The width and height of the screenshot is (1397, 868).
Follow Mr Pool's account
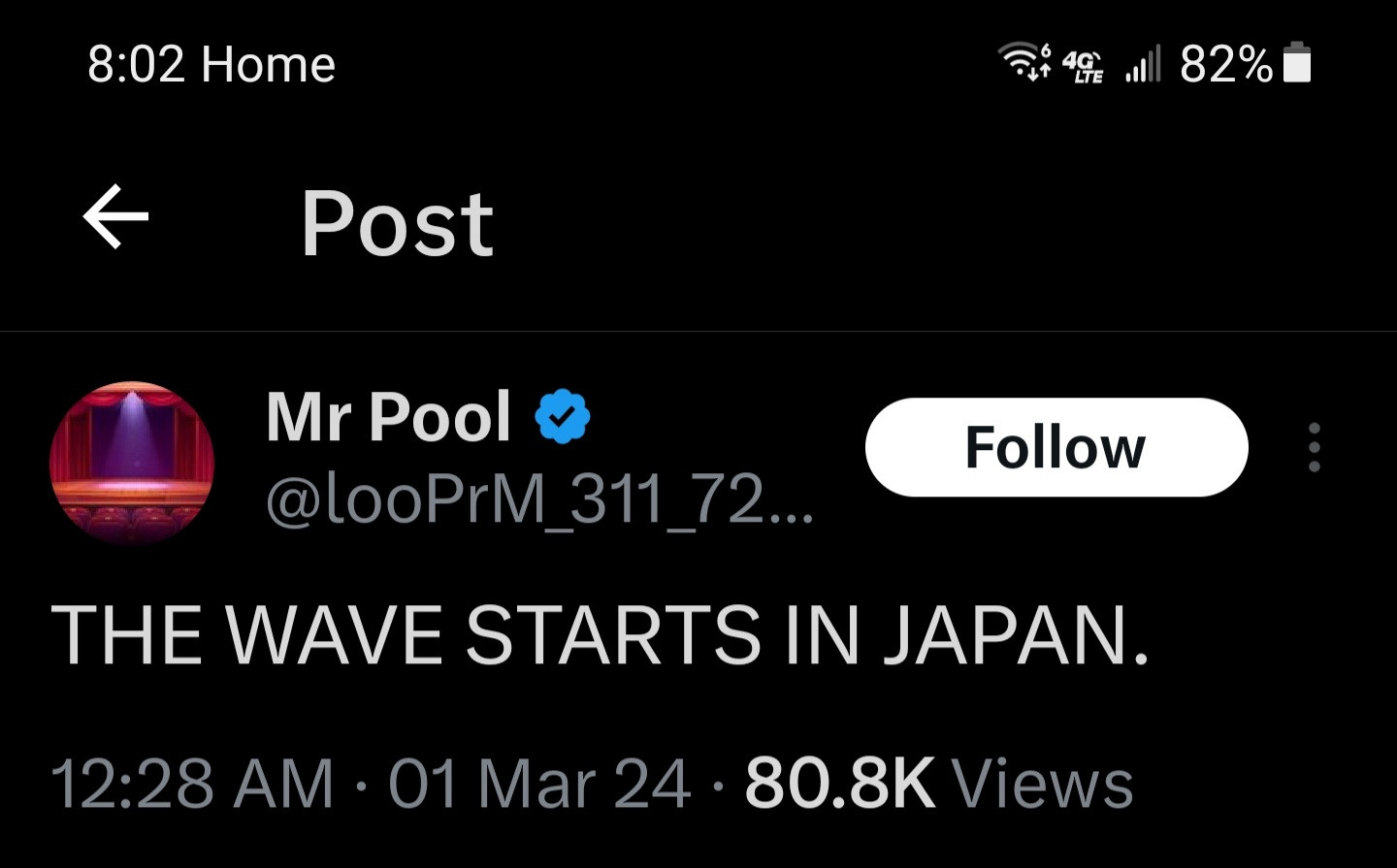point(1056,447)
